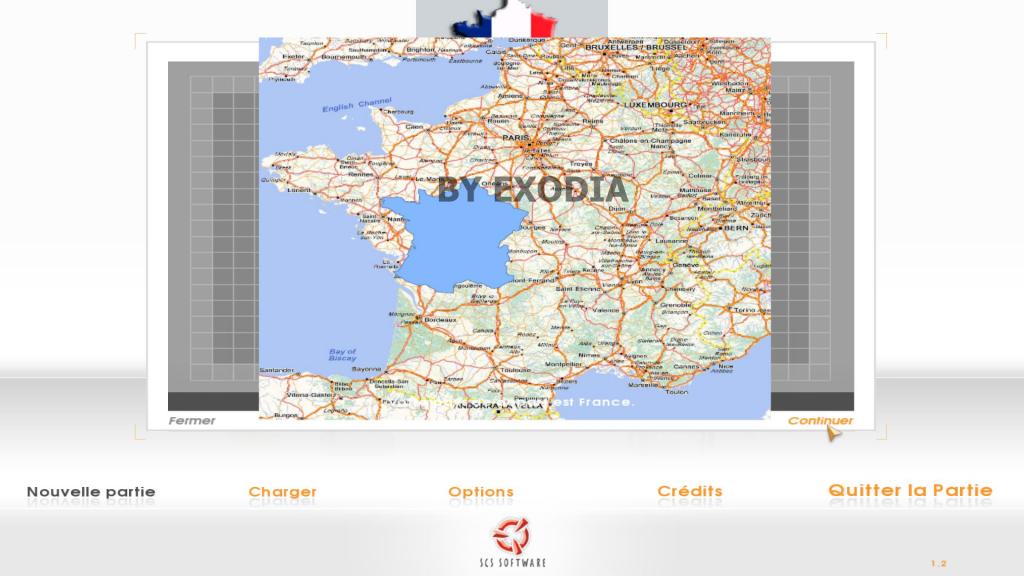Close the dialog with Fermer
The height and width of the screenshot is (576, 1024).
[191, 421]
